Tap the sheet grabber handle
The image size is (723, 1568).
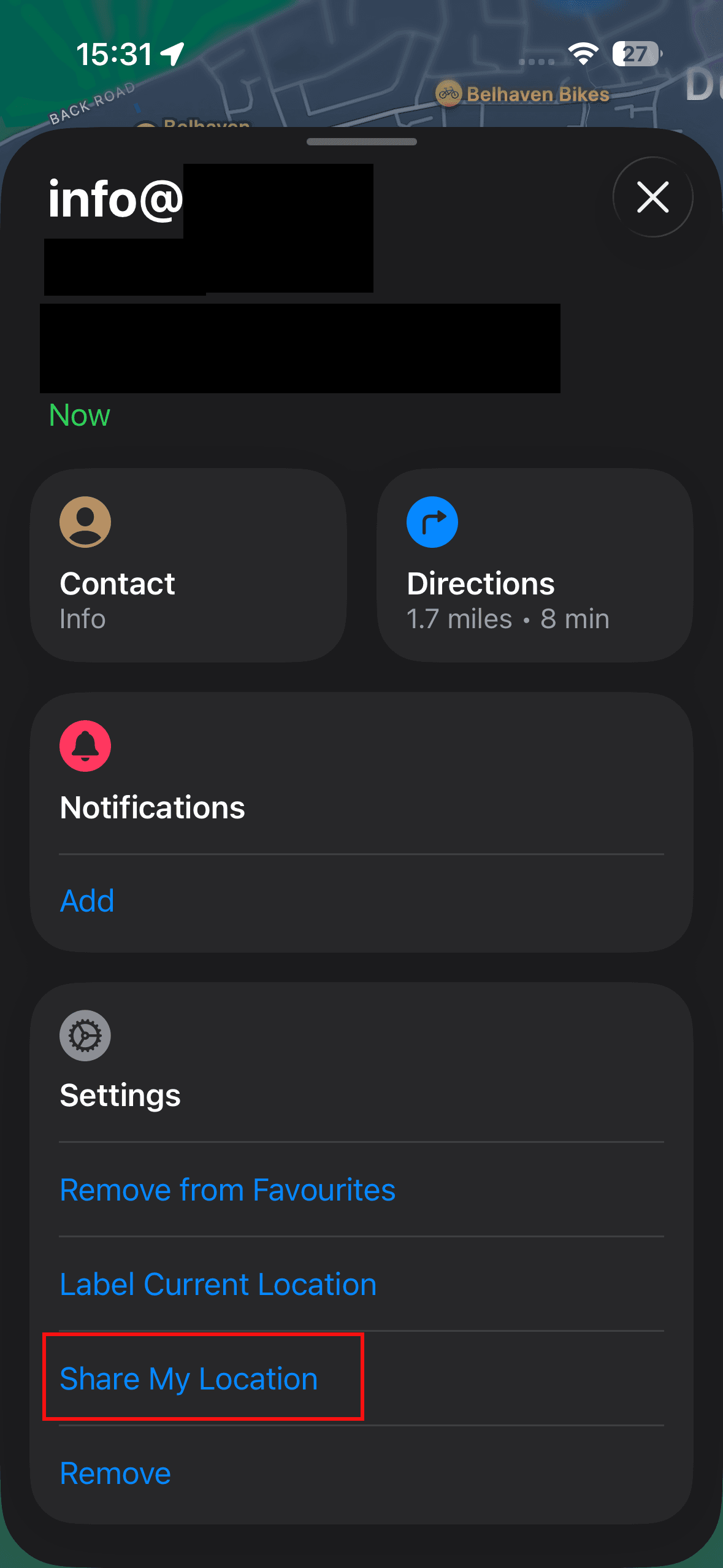tap(362, 142)
